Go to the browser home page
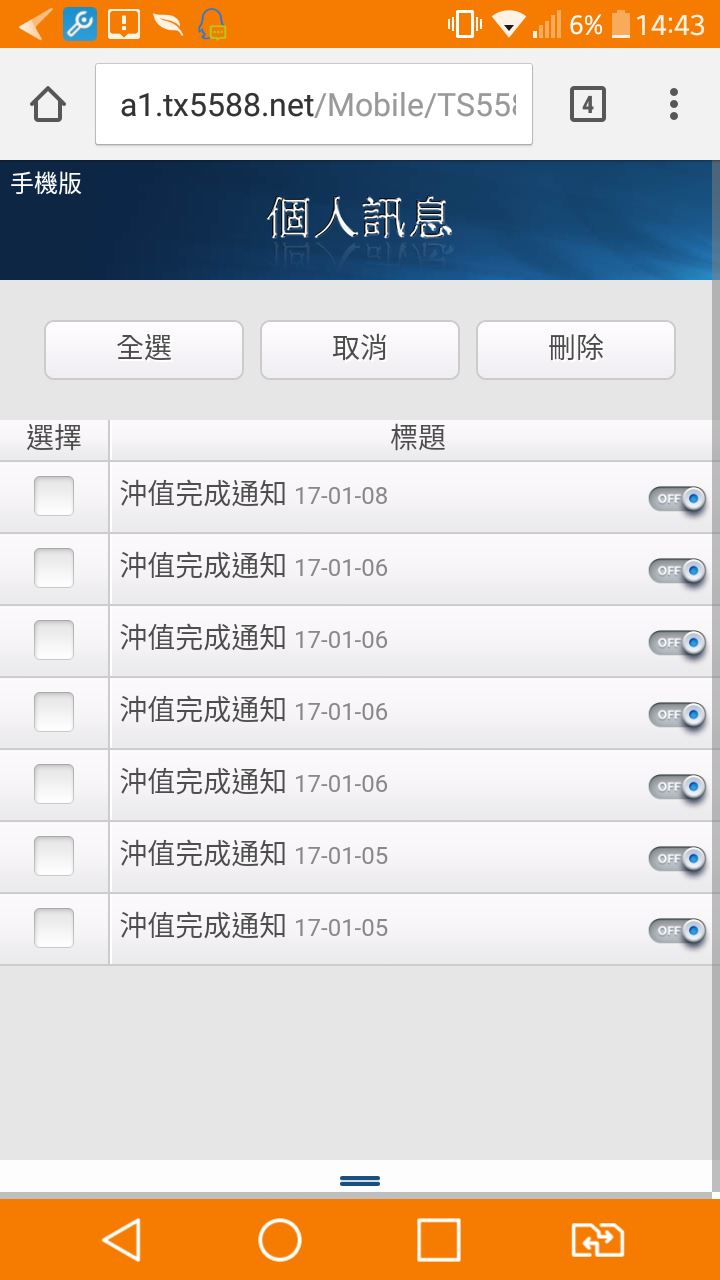Screen dimensions: 720x1280 (48, 104)
